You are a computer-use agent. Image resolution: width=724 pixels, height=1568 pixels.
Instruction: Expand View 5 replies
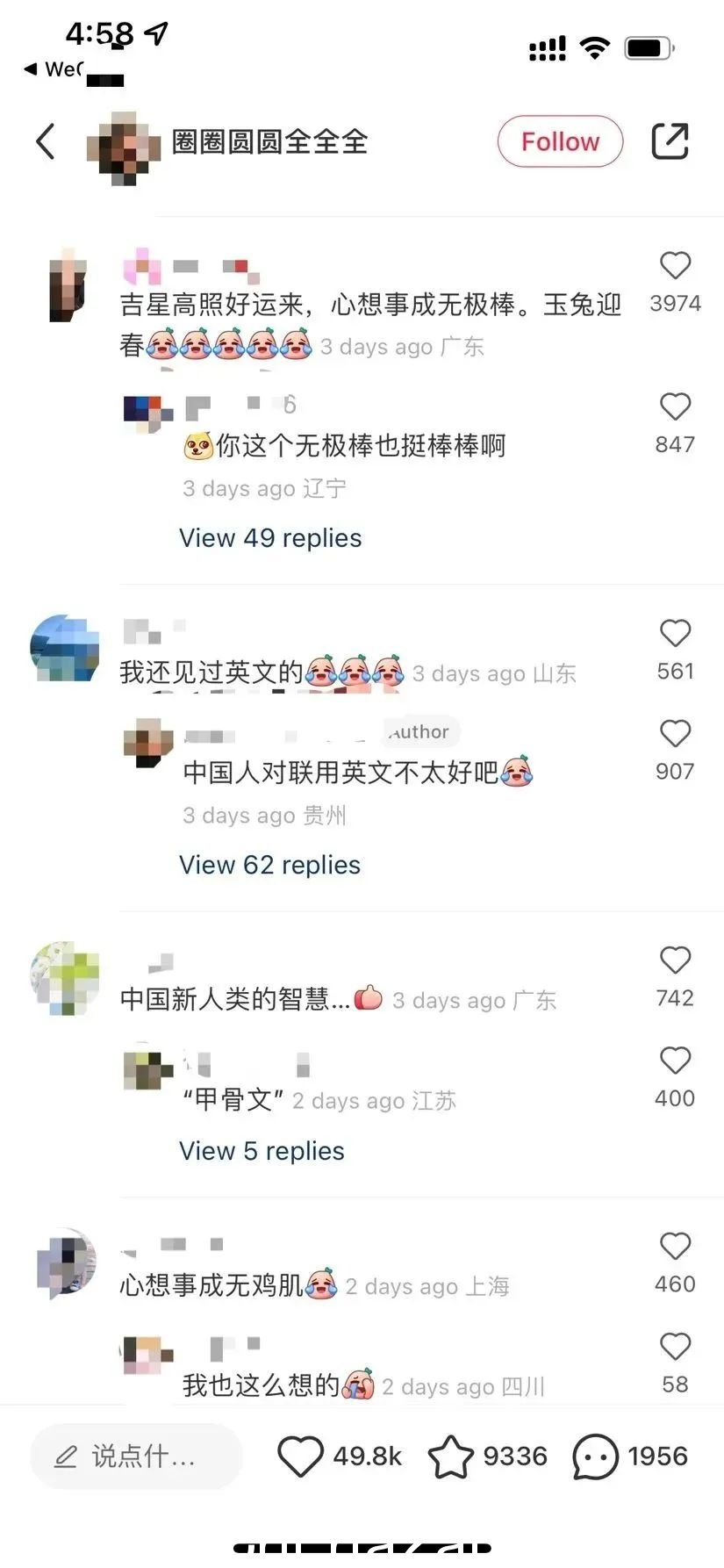[x=262, y=1151]
